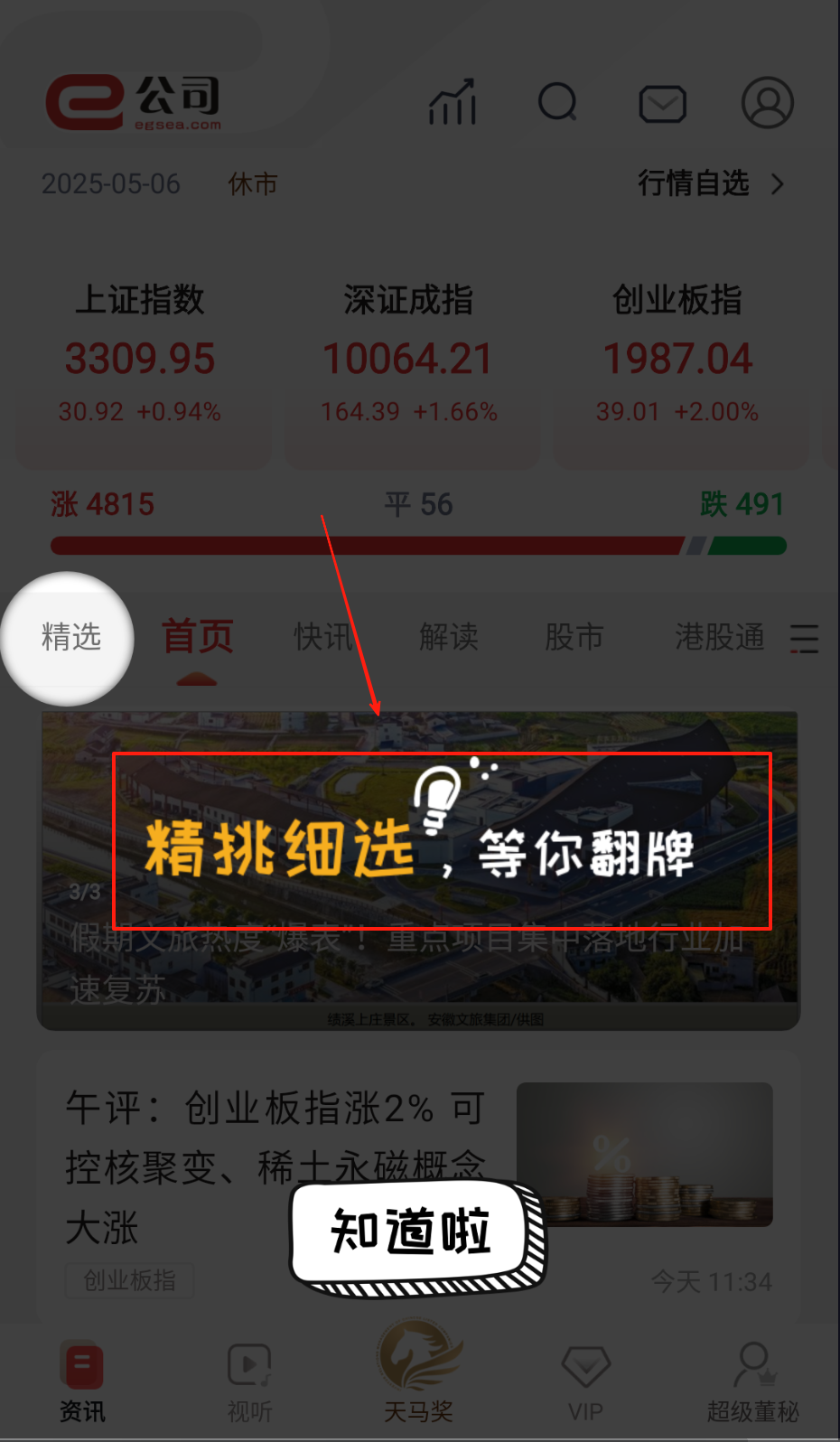Switch to the 港股通 tab
This screenshot has height=1442, width=840.
point(719,638)
